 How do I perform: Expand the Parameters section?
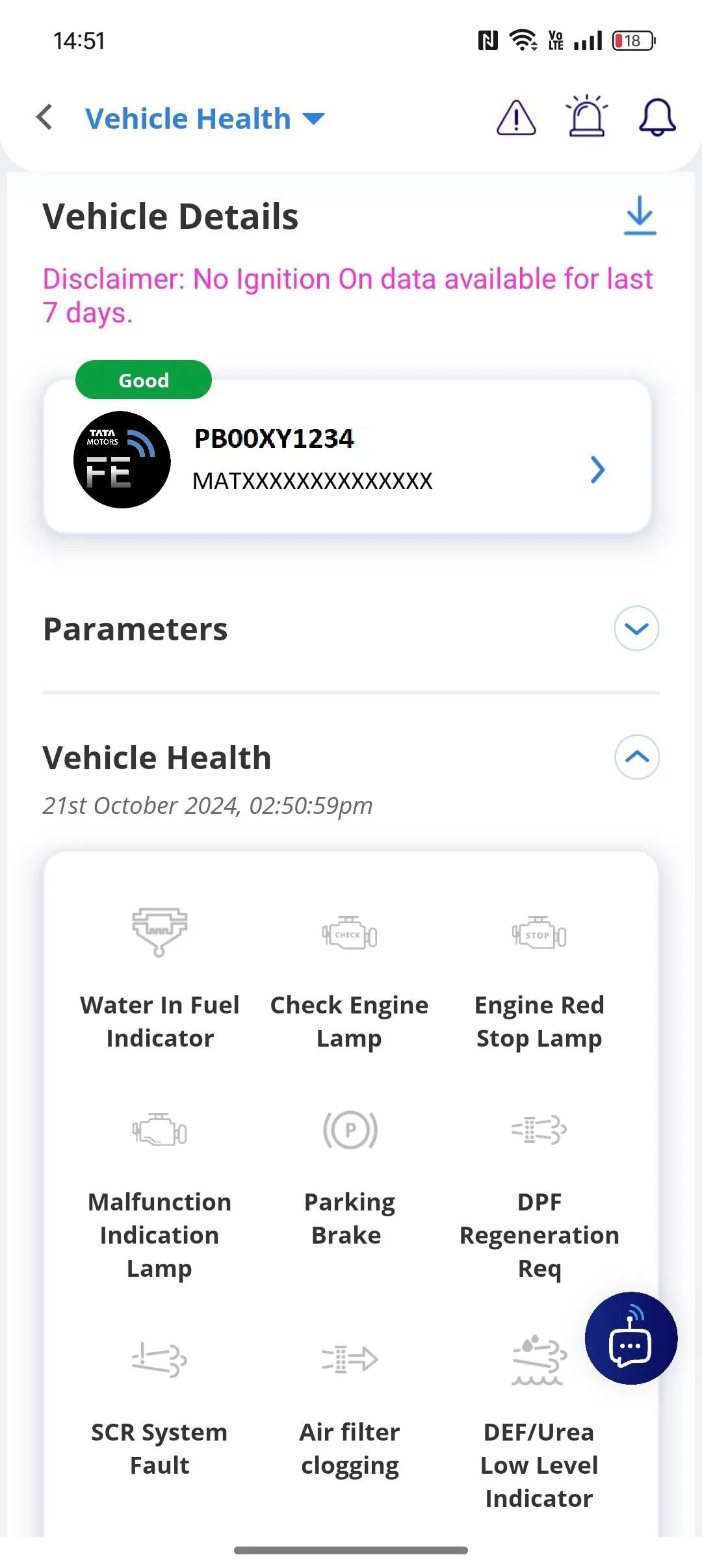click(635, 628)
